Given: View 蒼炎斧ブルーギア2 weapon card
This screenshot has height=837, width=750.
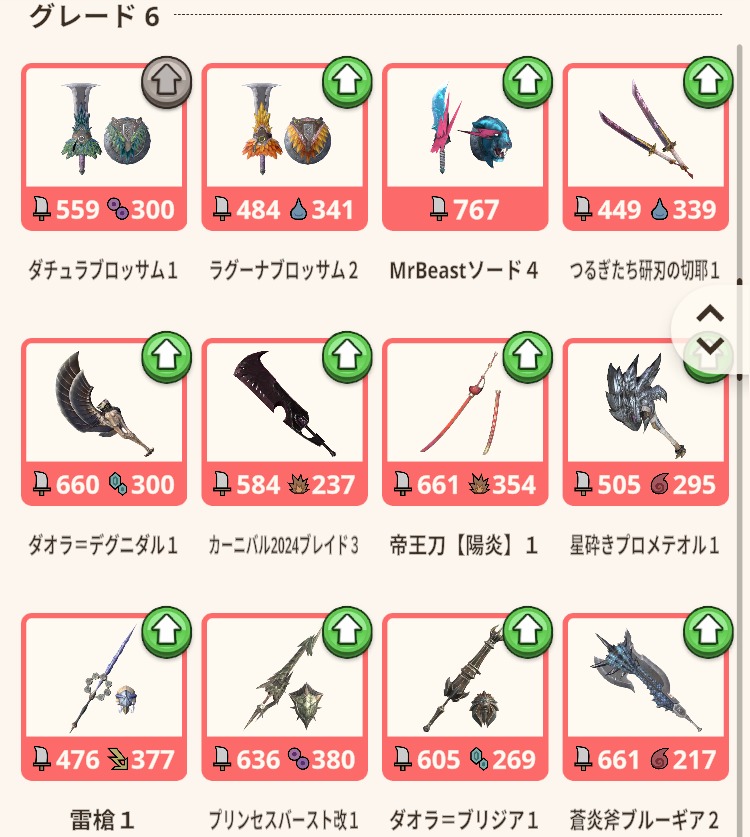Looking at the screenshot, I should pyautogui.click(x=645, y=695).
